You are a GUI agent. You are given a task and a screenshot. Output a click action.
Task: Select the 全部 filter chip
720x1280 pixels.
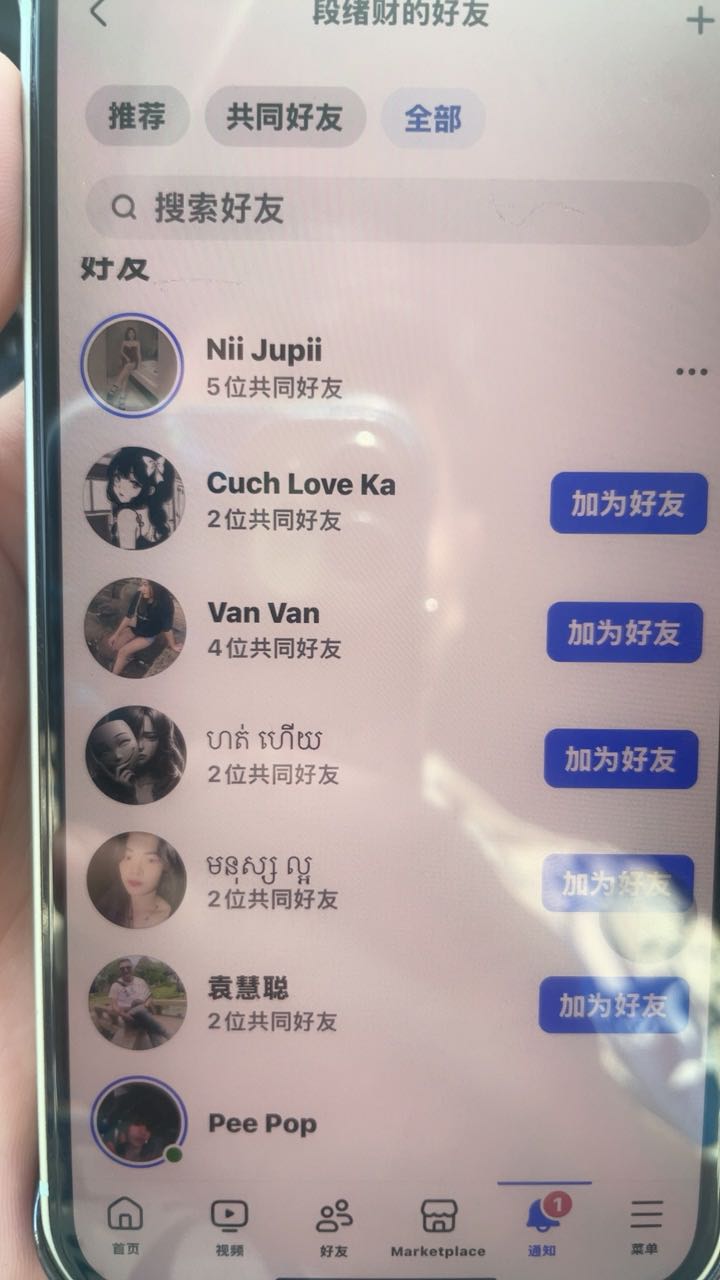tap(433, 119)
